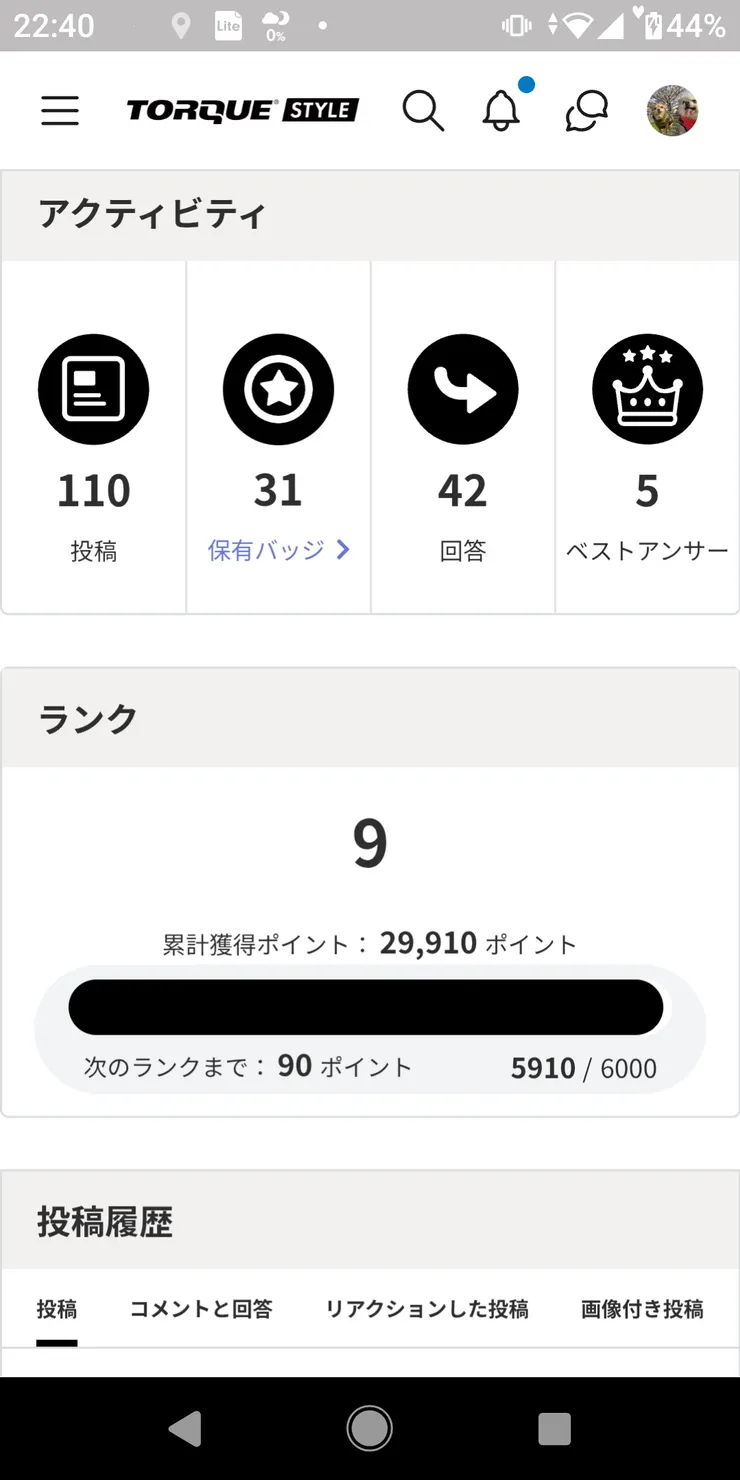Open the hamburger menu
This screenshot has height=1480, width=740.
60,110
